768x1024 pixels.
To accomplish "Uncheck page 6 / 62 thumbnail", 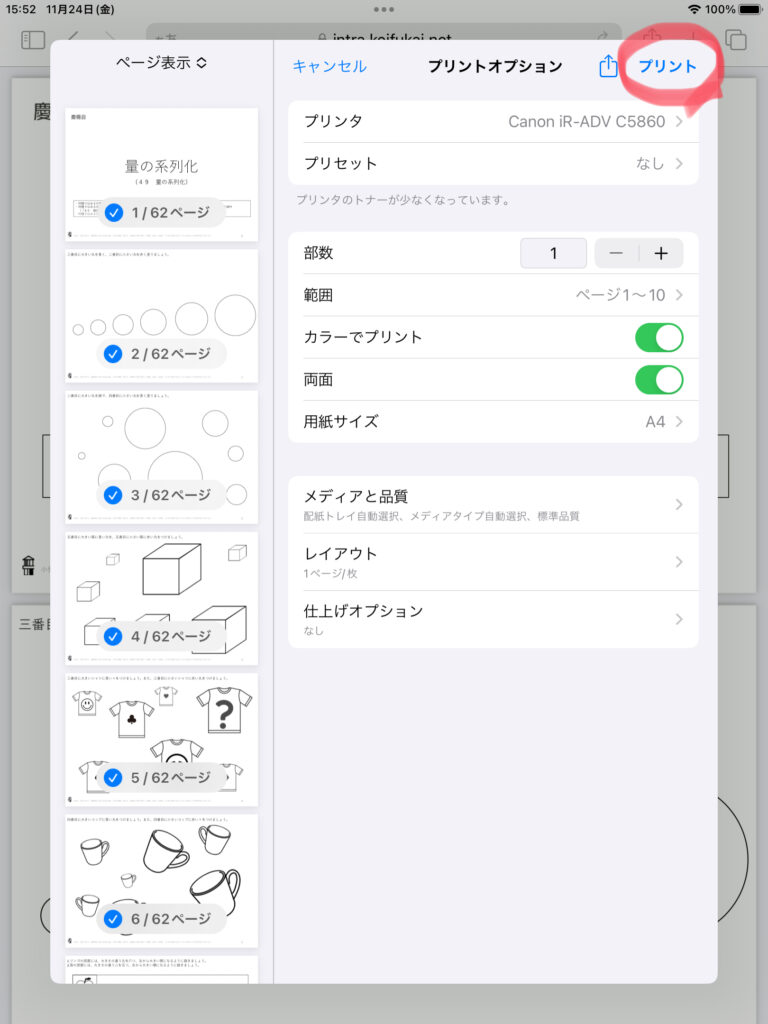I will (x=114, y=918).
